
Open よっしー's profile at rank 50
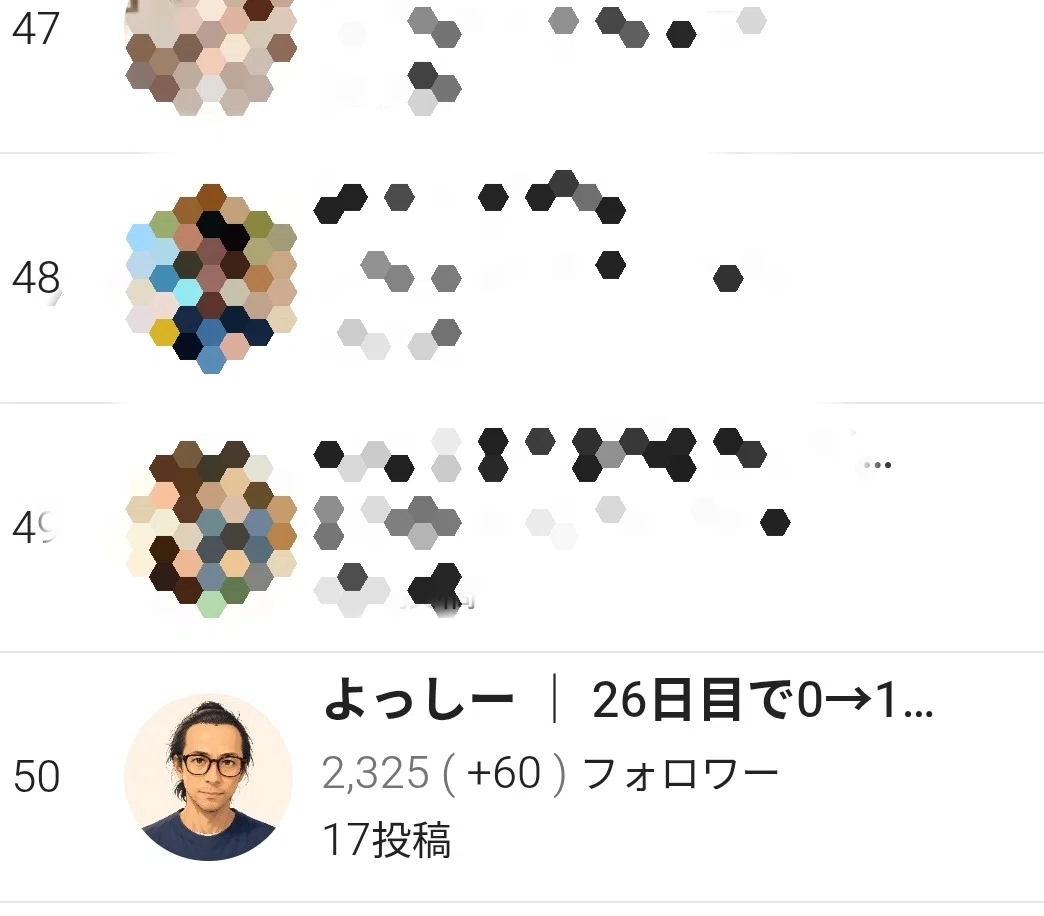pos(522,777)
